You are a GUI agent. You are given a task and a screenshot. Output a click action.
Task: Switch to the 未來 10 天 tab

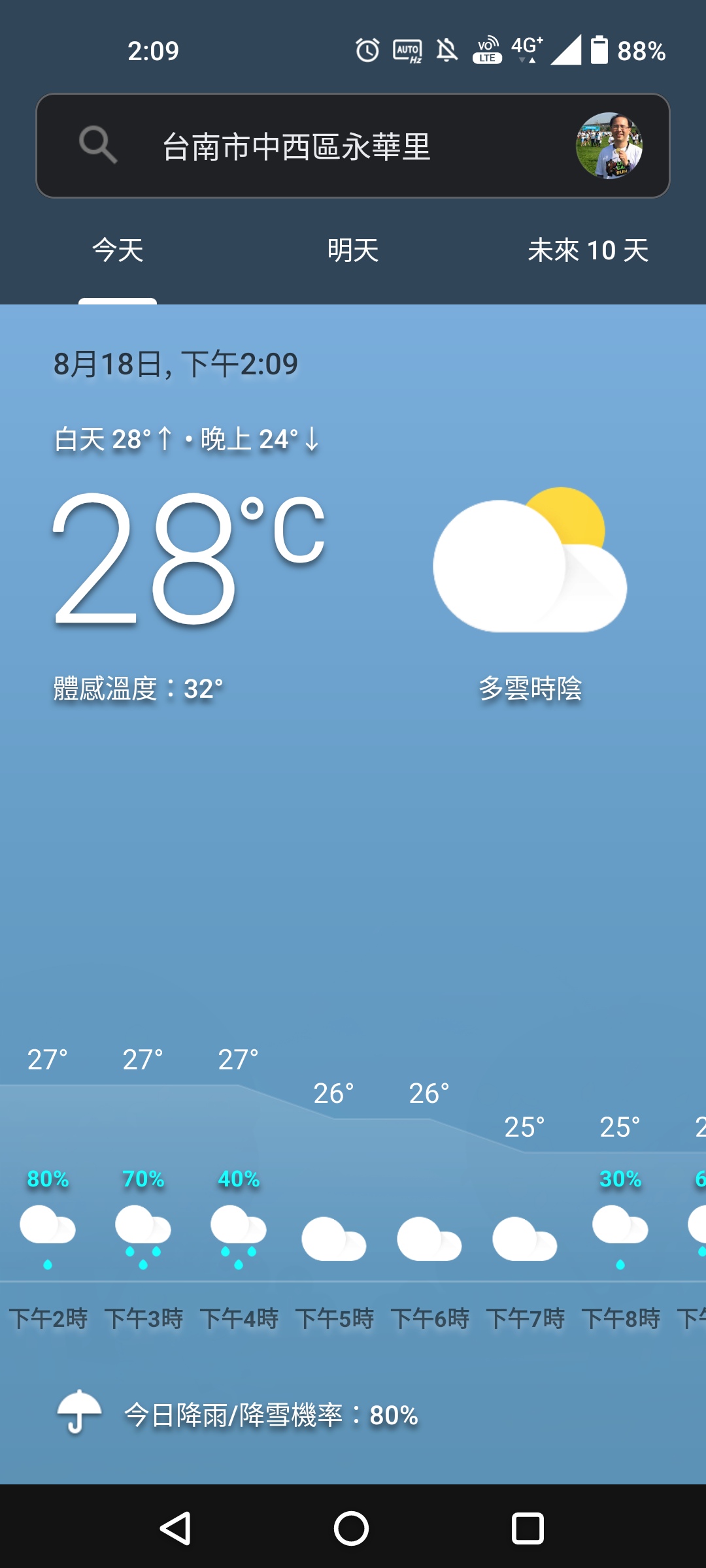588,250
